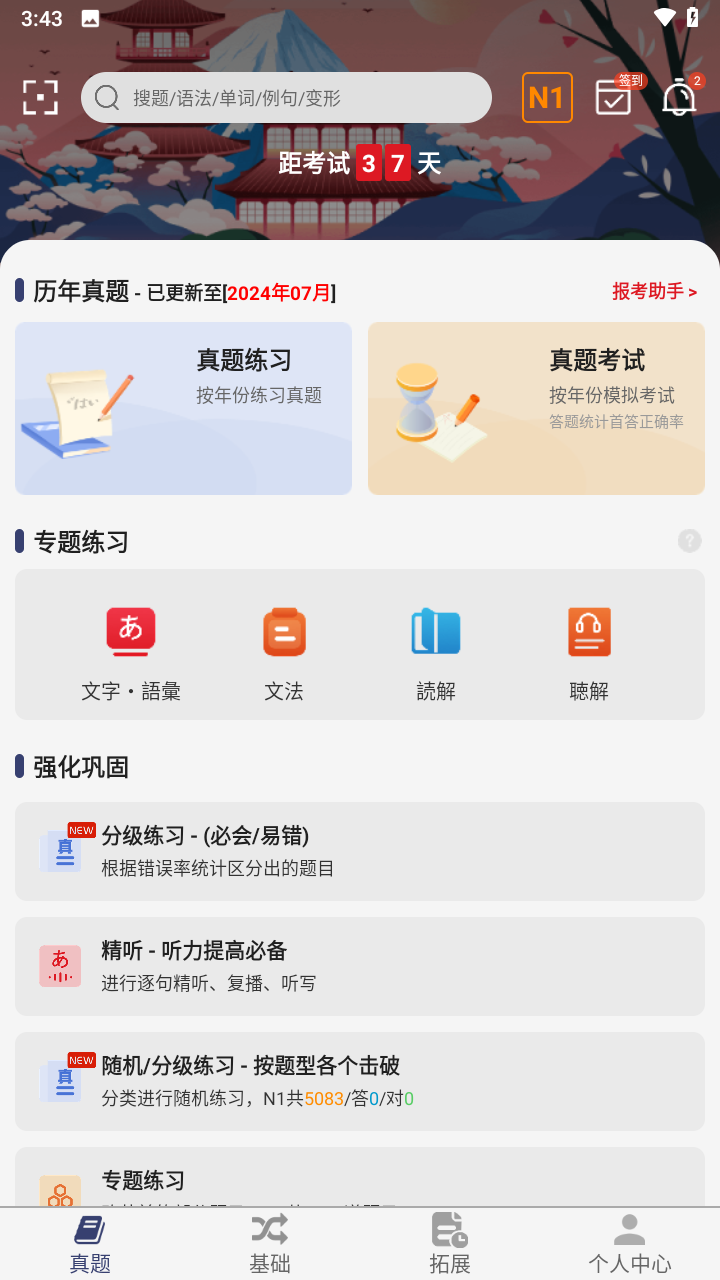Switch to the 个人中心 tab
This screenshot has height=1280, width=720.
click(629, 1244)
